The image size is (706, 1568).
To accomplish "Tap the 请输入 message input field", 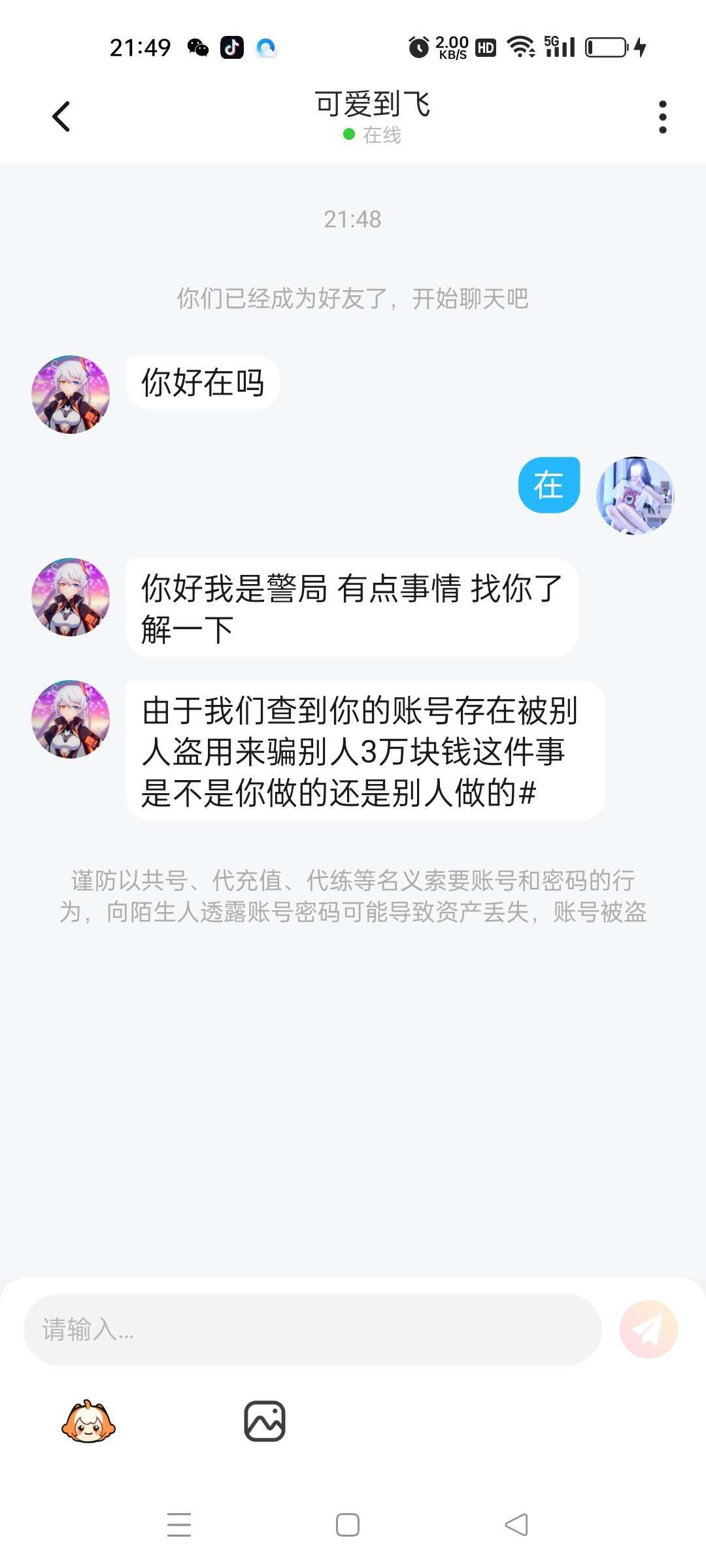I will (312, 1329).
